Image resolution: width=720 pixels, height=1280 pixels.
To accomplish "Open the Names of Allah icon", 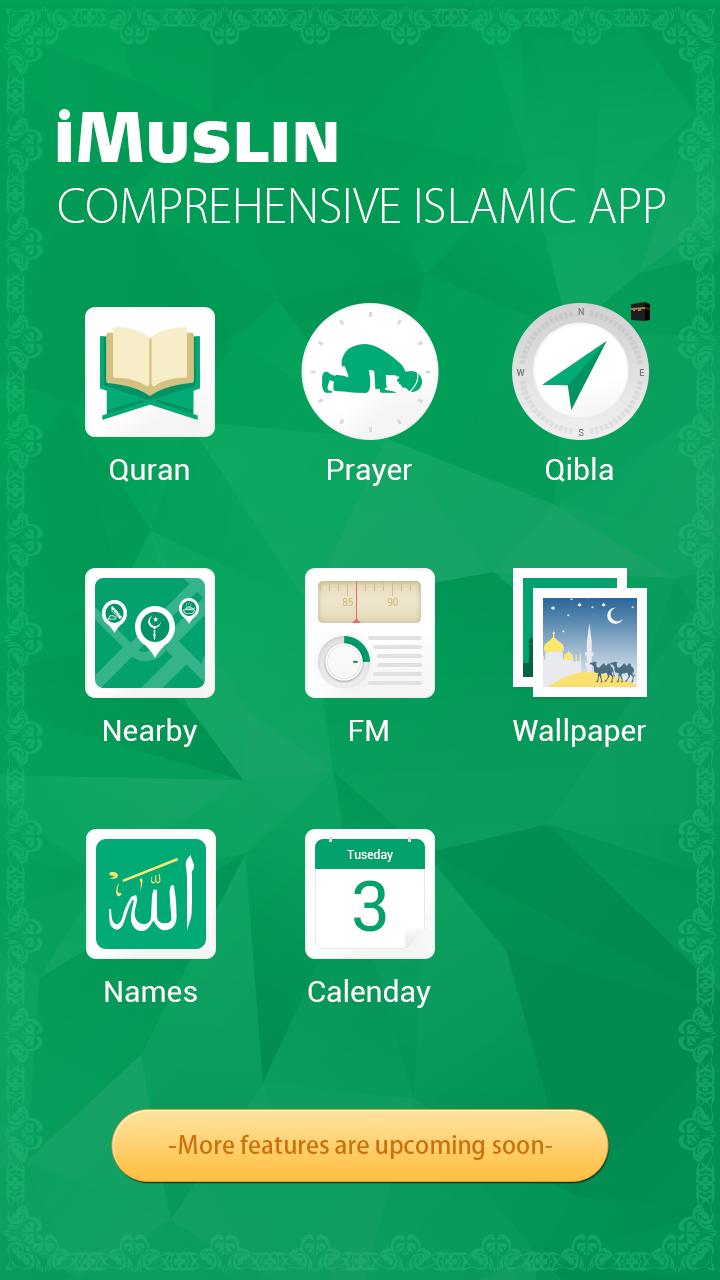I will coord(150,893).
